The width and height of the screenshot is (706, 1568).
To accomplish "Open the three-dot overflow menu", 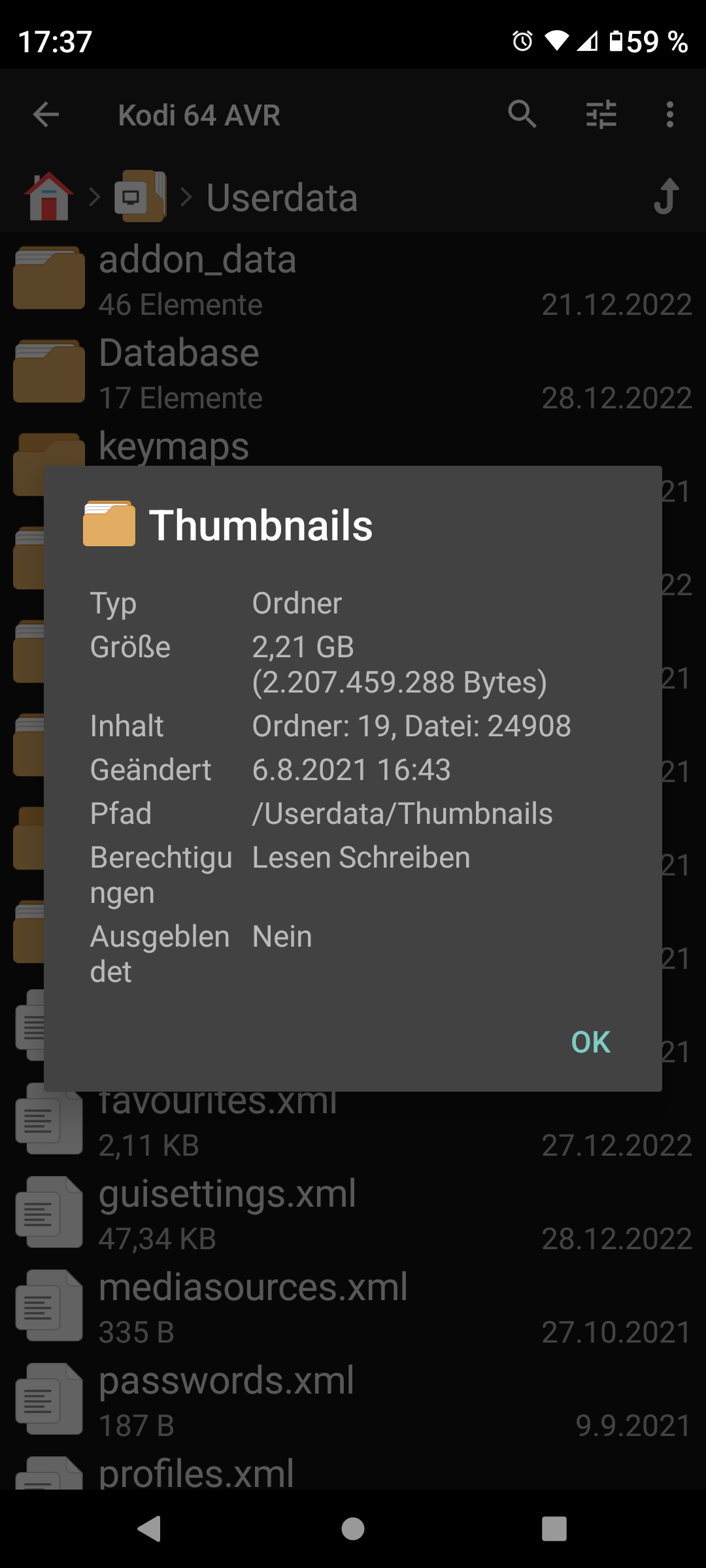I will [x=669, y=115].
